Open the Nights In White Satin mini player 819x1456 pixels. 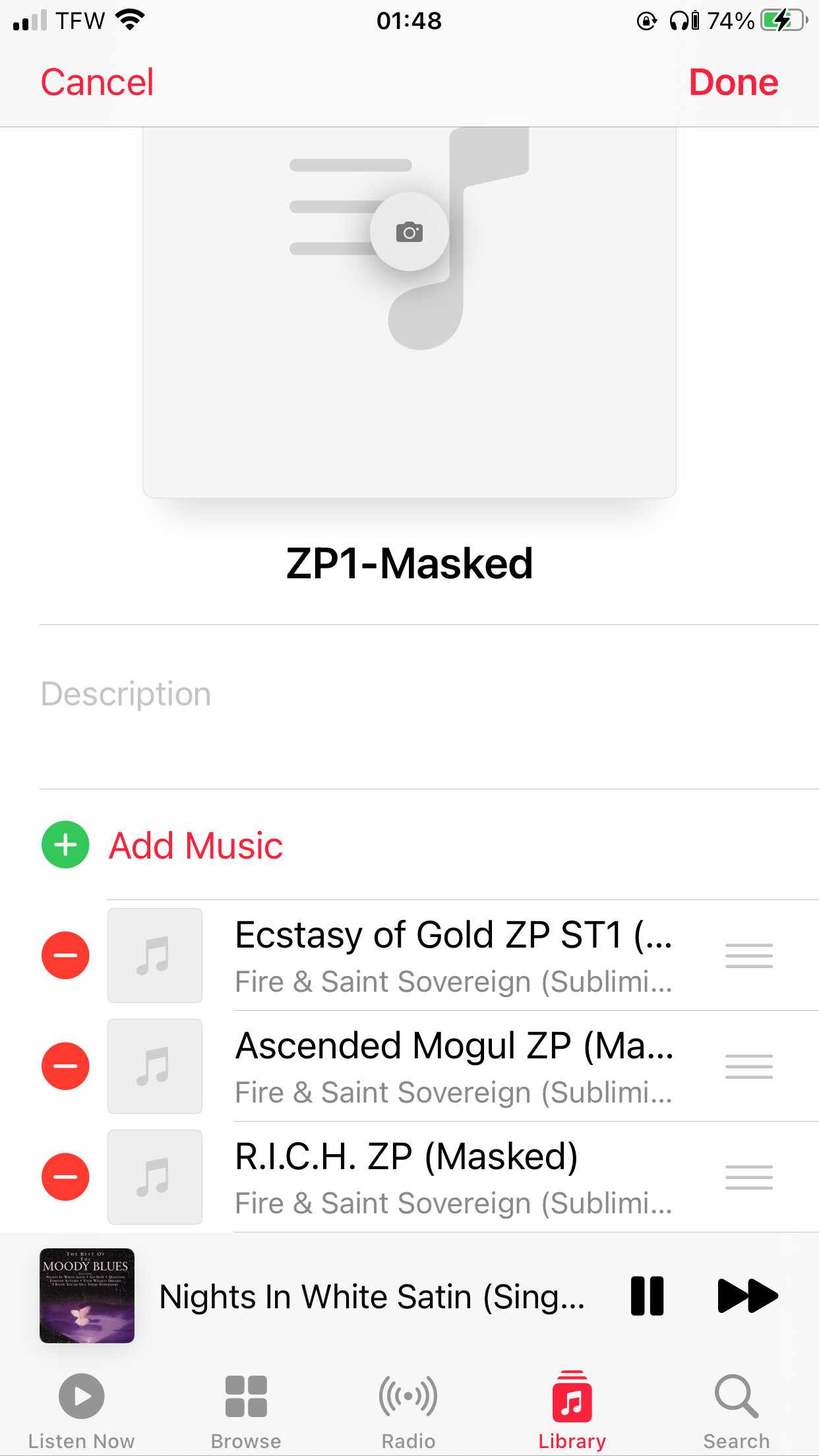[x=372, y=1296]
